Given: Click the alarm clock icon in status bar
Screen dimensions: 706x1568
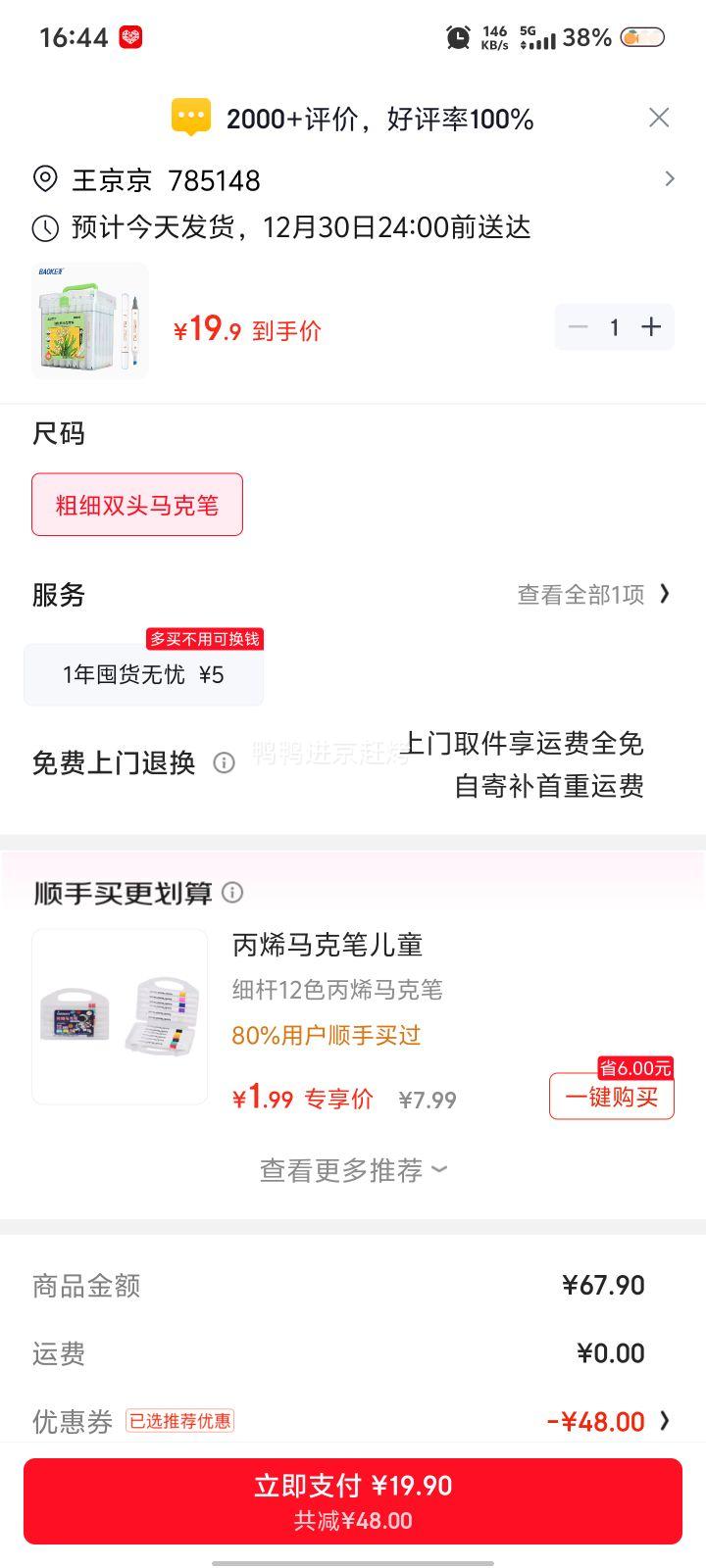Looking at the screenshot, I should tap(457, 37).
